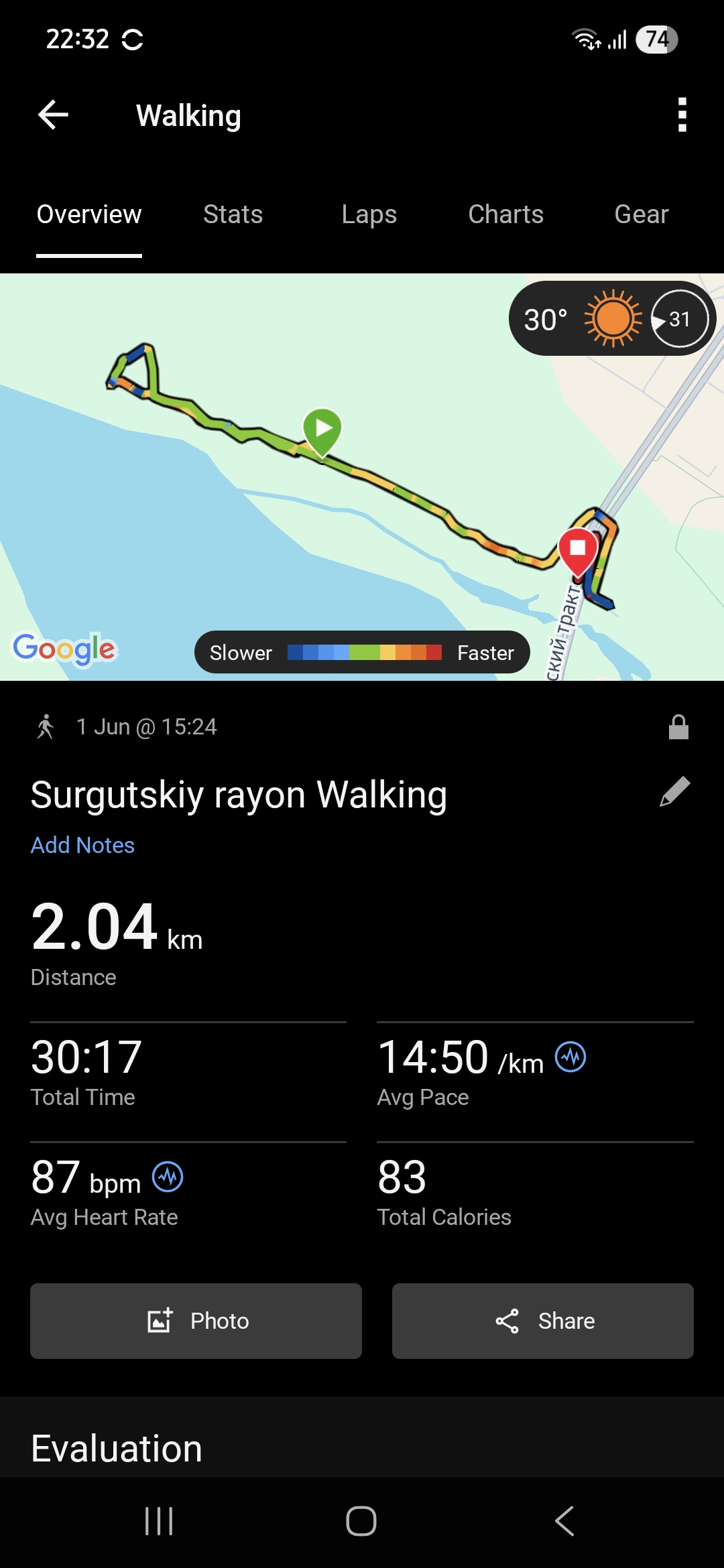Open recent apps from the navigation bar
The image size is (724, 1568).
[159, 1521]
